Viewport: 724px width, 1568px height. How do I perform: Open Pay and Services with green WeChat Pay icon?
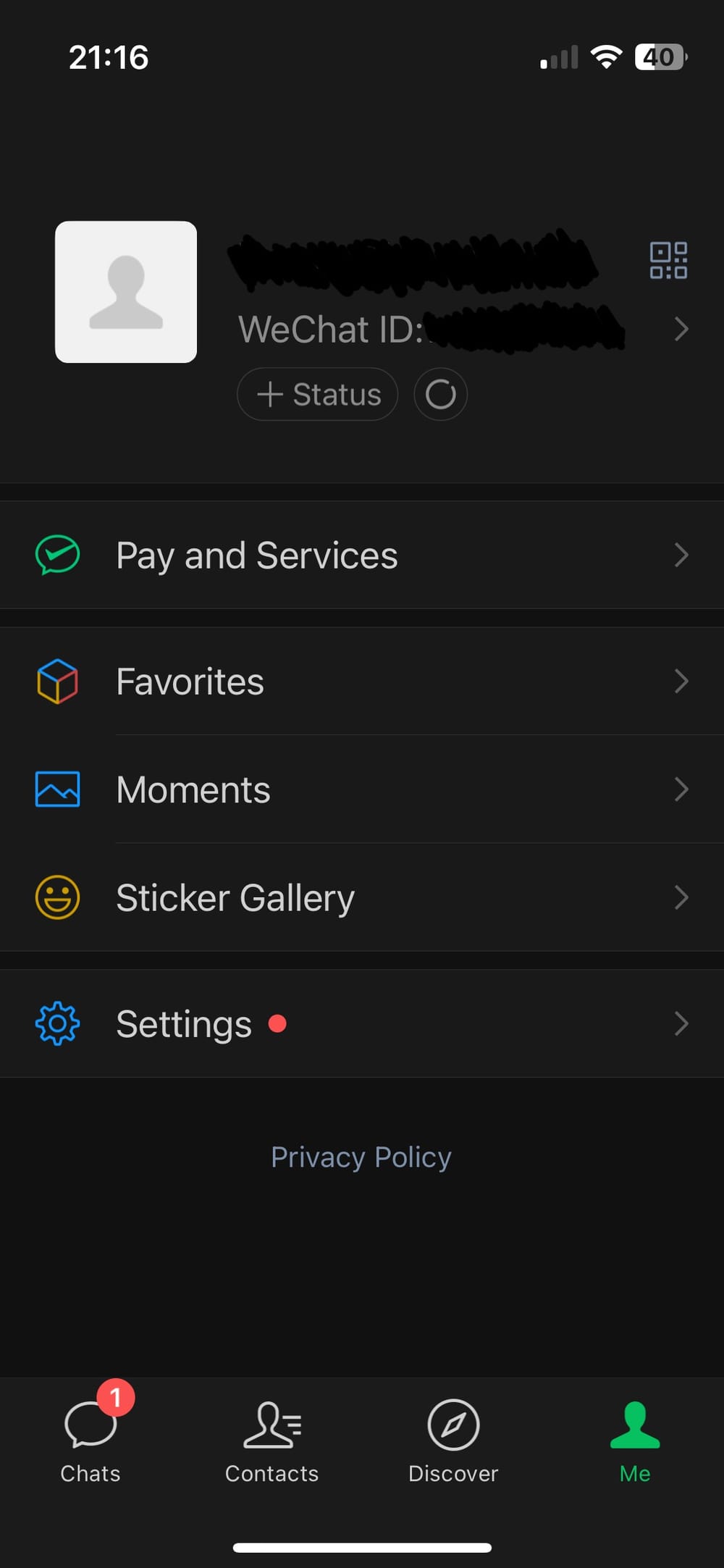tap(257, 555)
